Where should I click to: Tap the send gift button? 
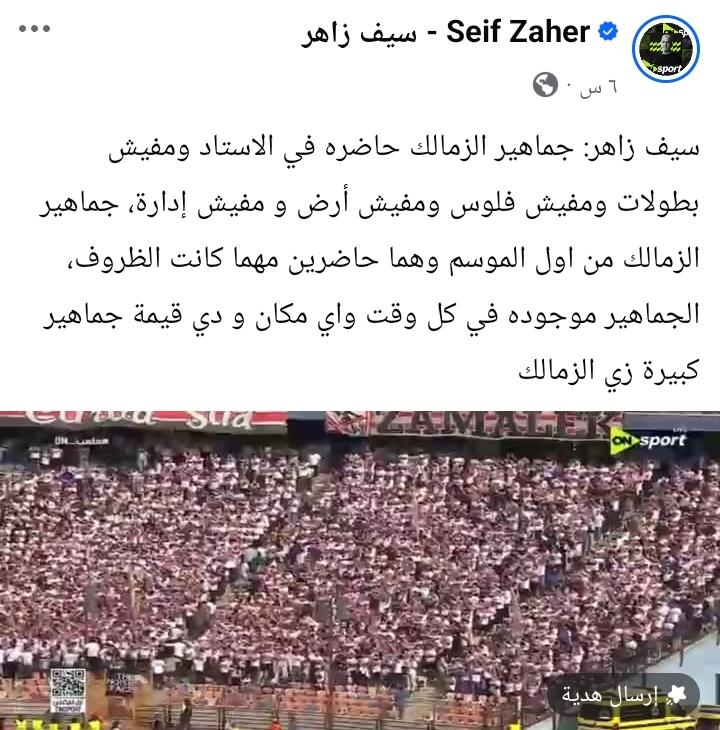622,696
